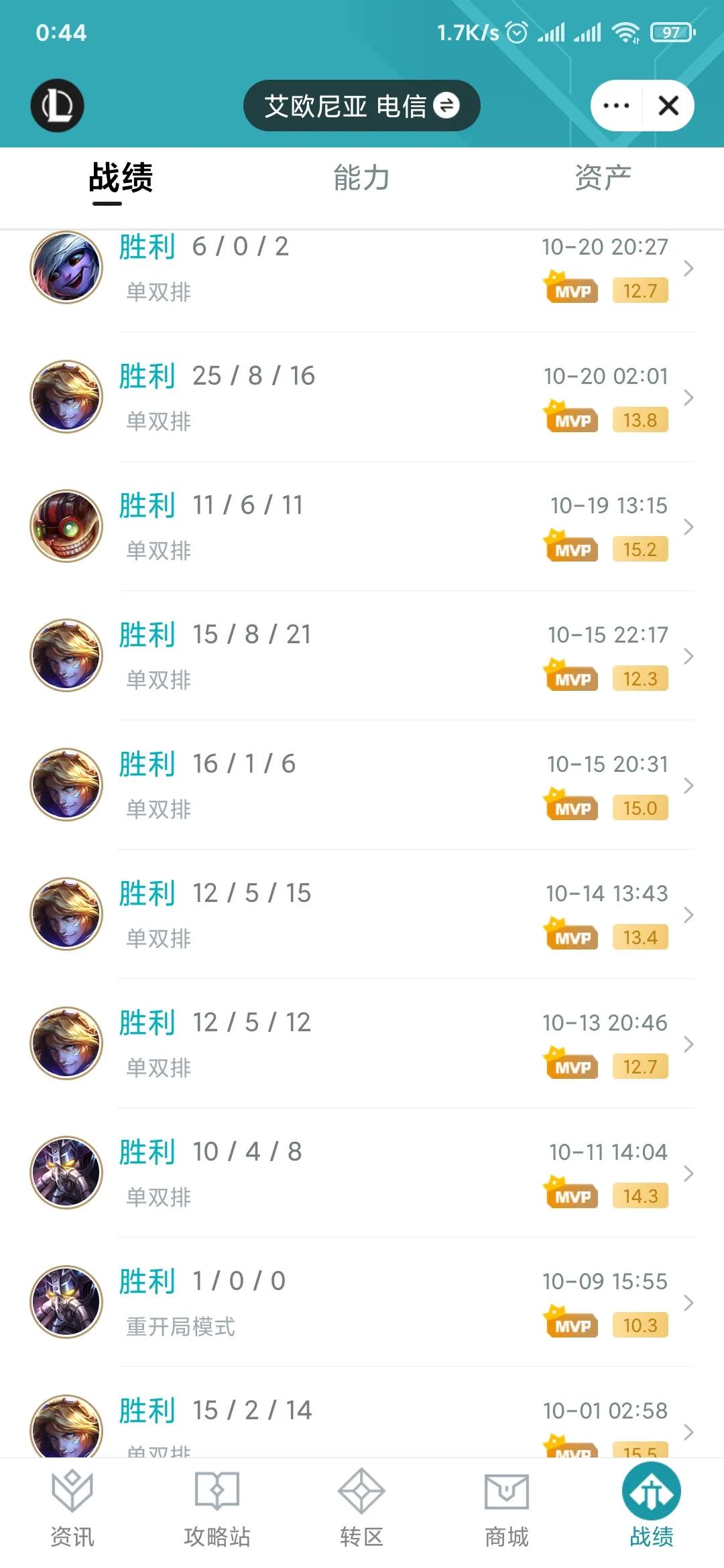Expand the 10/4/8 match details arrow
The height and width of the screenshot is (1568, 724).
[x=689, y=1173]
